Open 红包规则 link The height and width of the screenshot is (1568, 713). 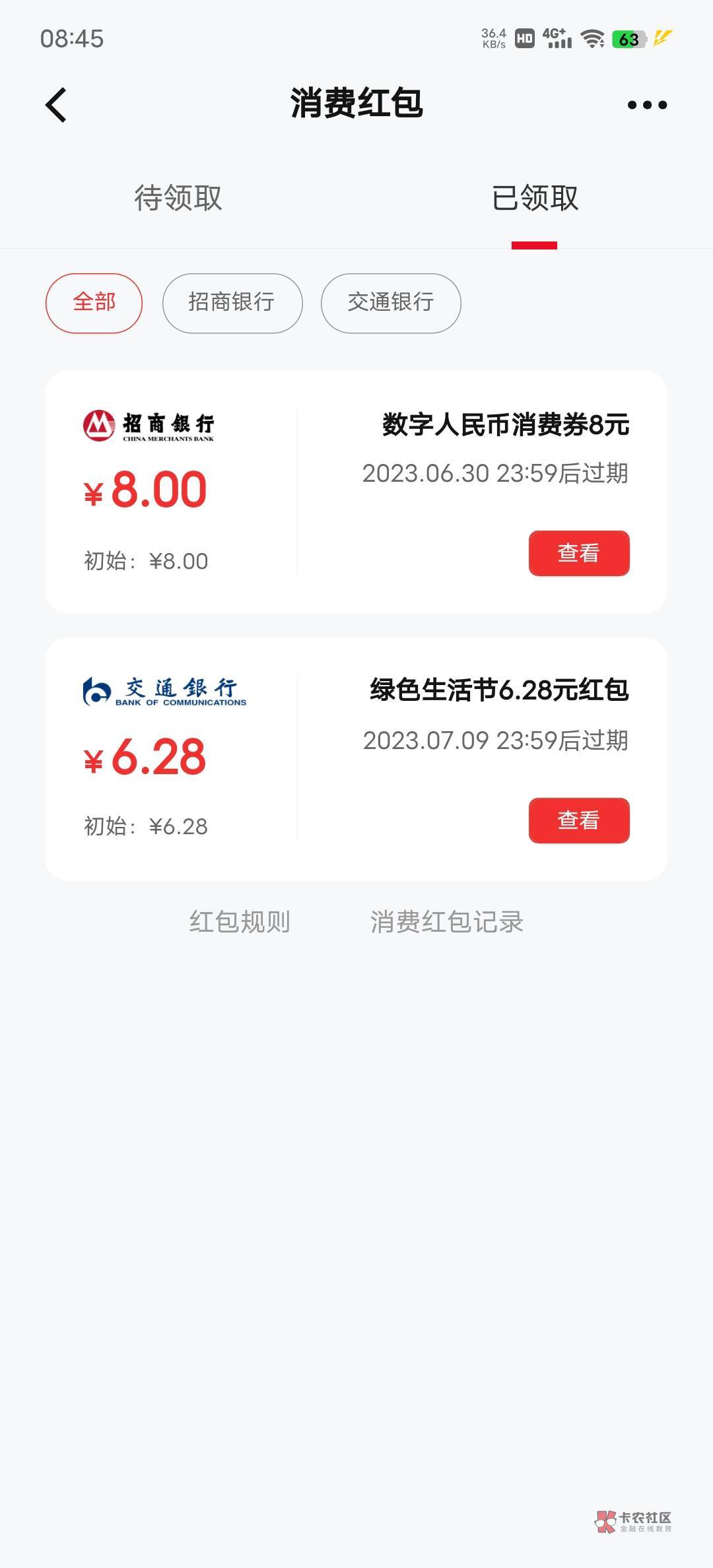point(240,922)
